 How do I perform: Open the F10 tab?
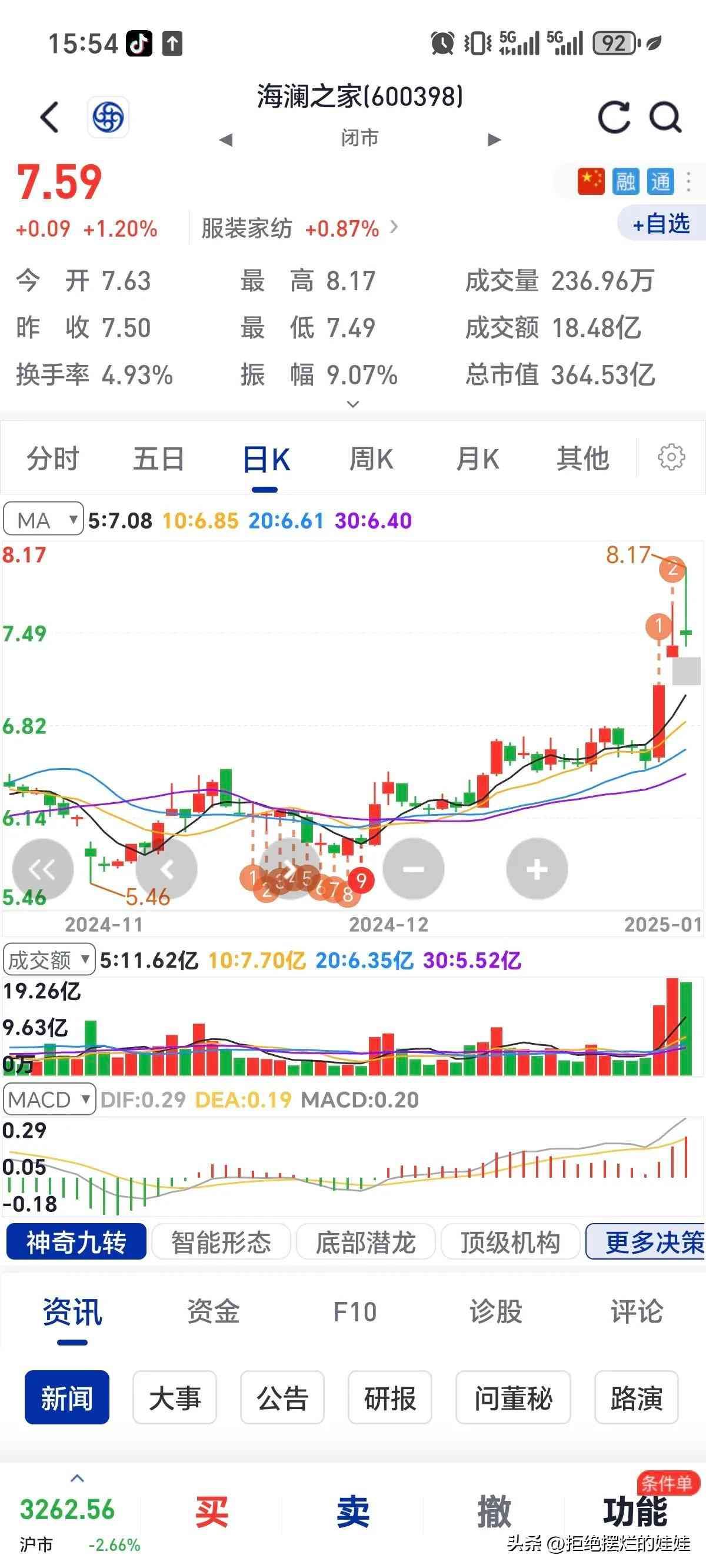pyautogui.click(x=355, y=1312)
